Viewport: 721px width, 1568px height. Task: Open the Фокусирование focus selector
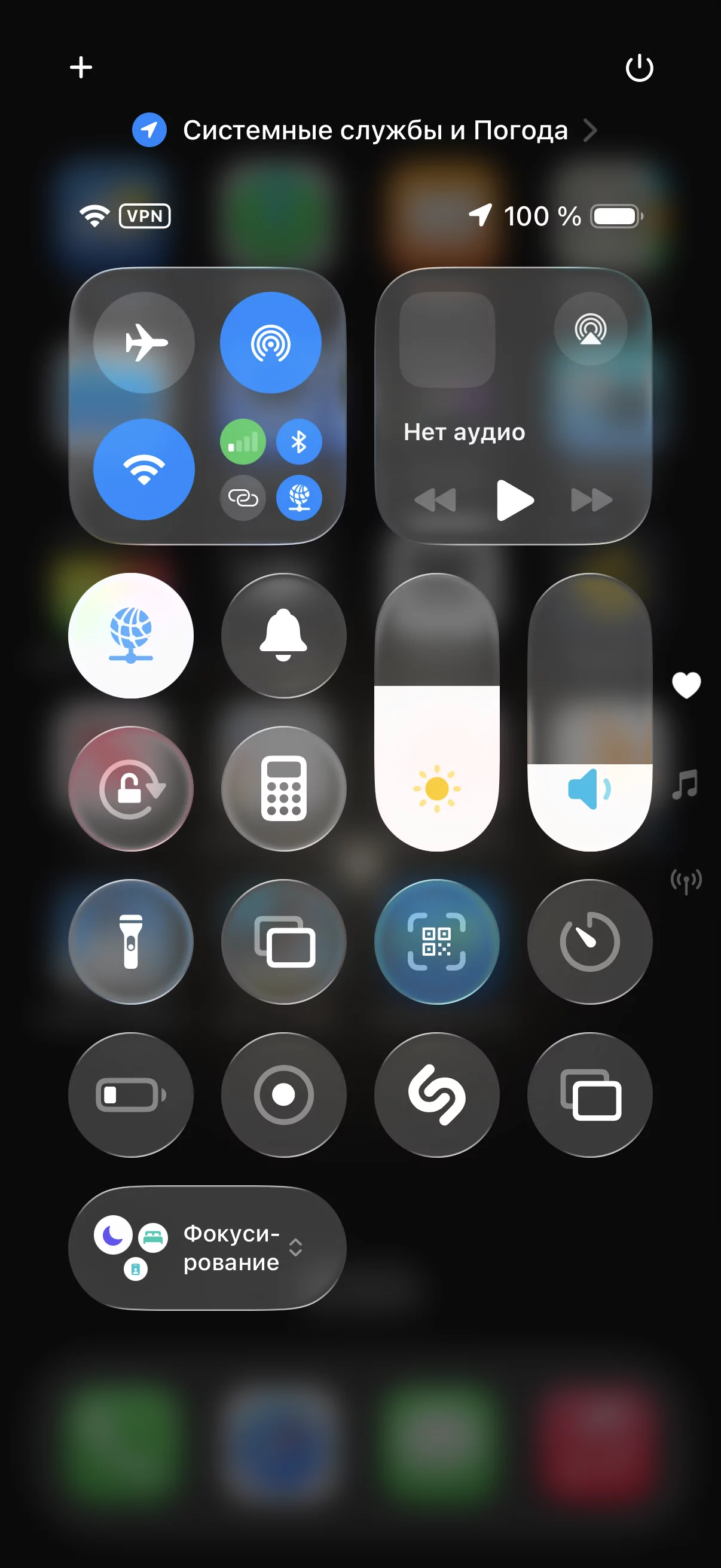coord(207,1248)
